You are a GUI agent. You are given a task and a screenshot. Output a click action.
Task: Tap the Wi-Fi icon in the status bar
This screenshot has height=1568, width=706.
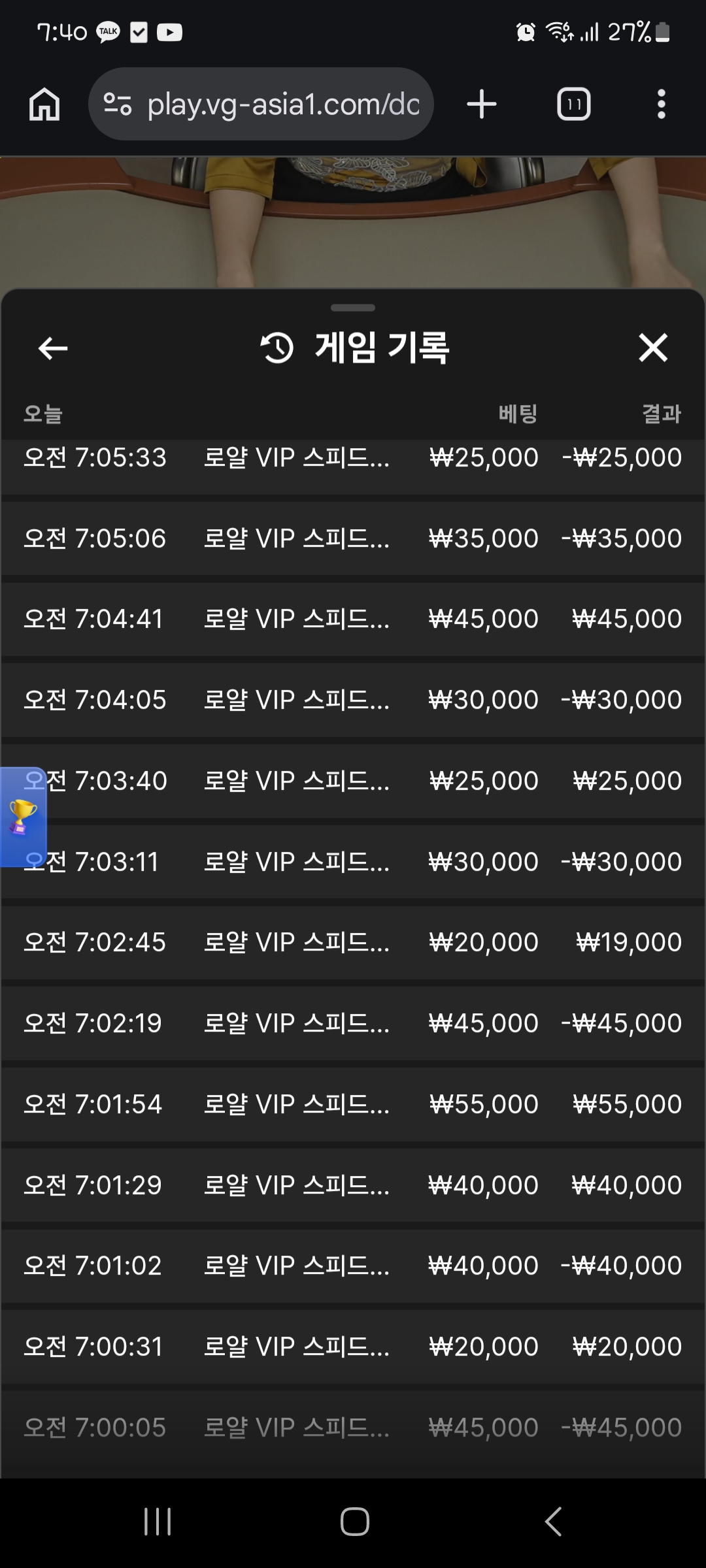tap(559, 32)
